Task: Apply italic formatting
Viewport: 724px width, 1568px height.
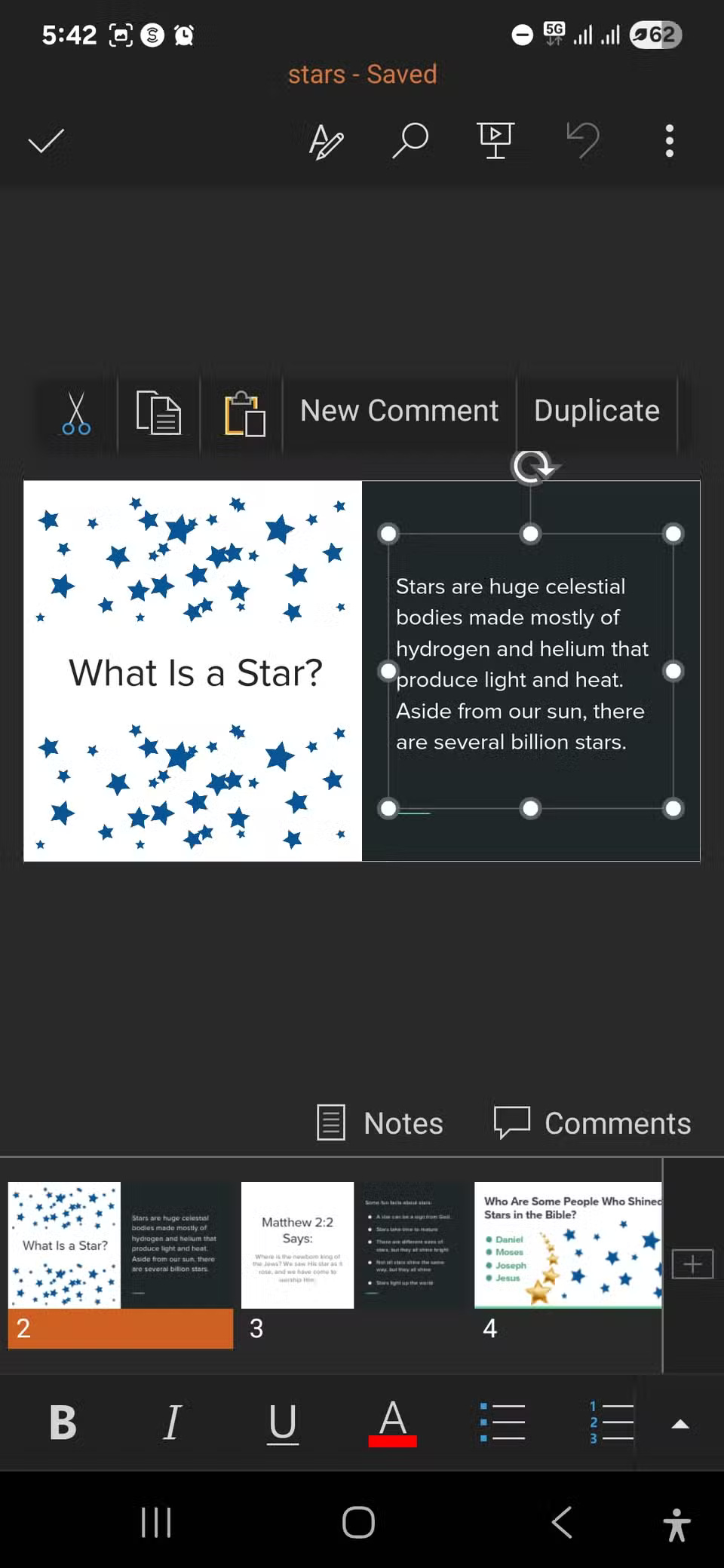Action: [173, 1423]
